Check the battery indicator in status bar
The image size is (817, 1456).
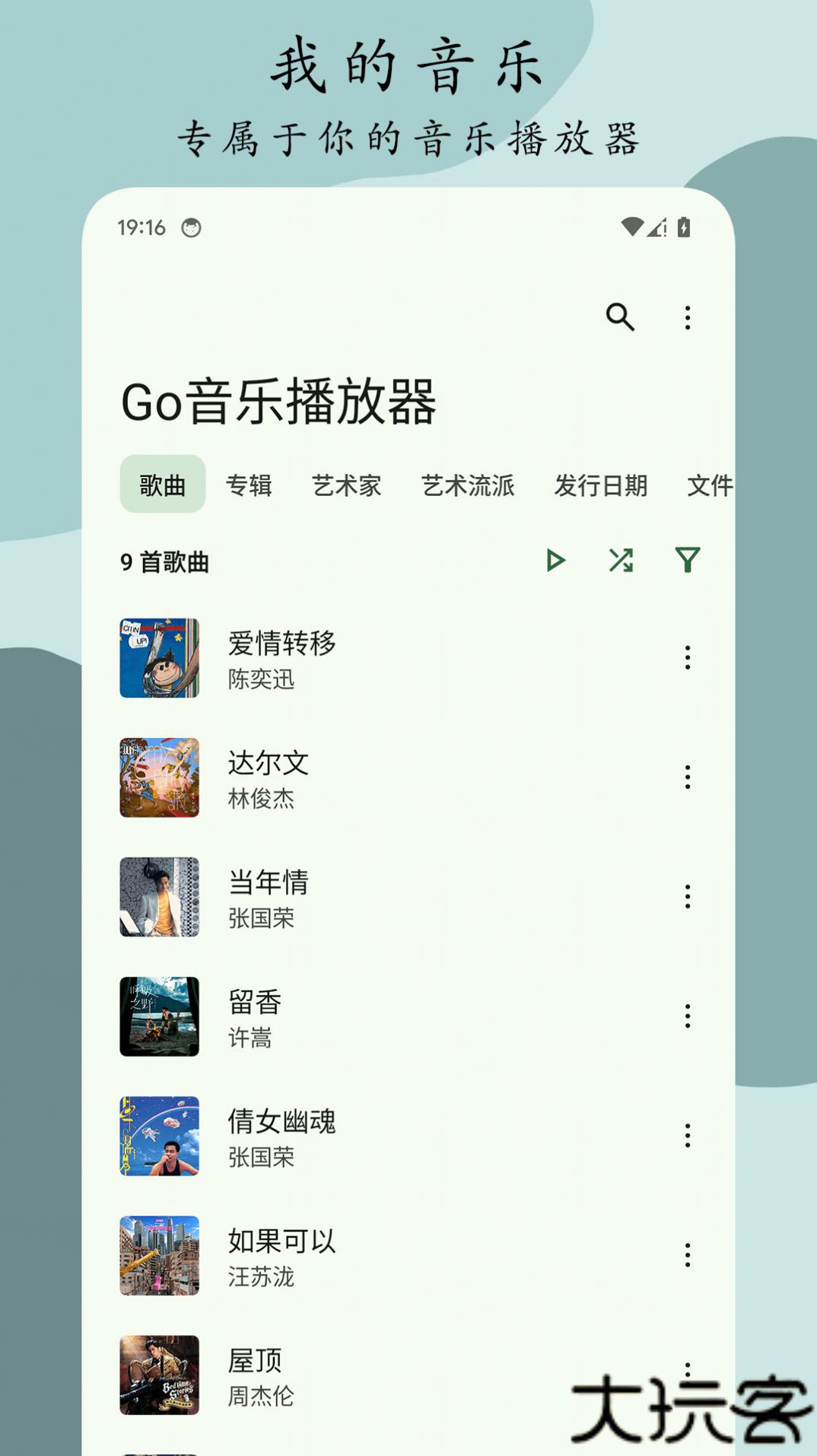coord(684,227)
